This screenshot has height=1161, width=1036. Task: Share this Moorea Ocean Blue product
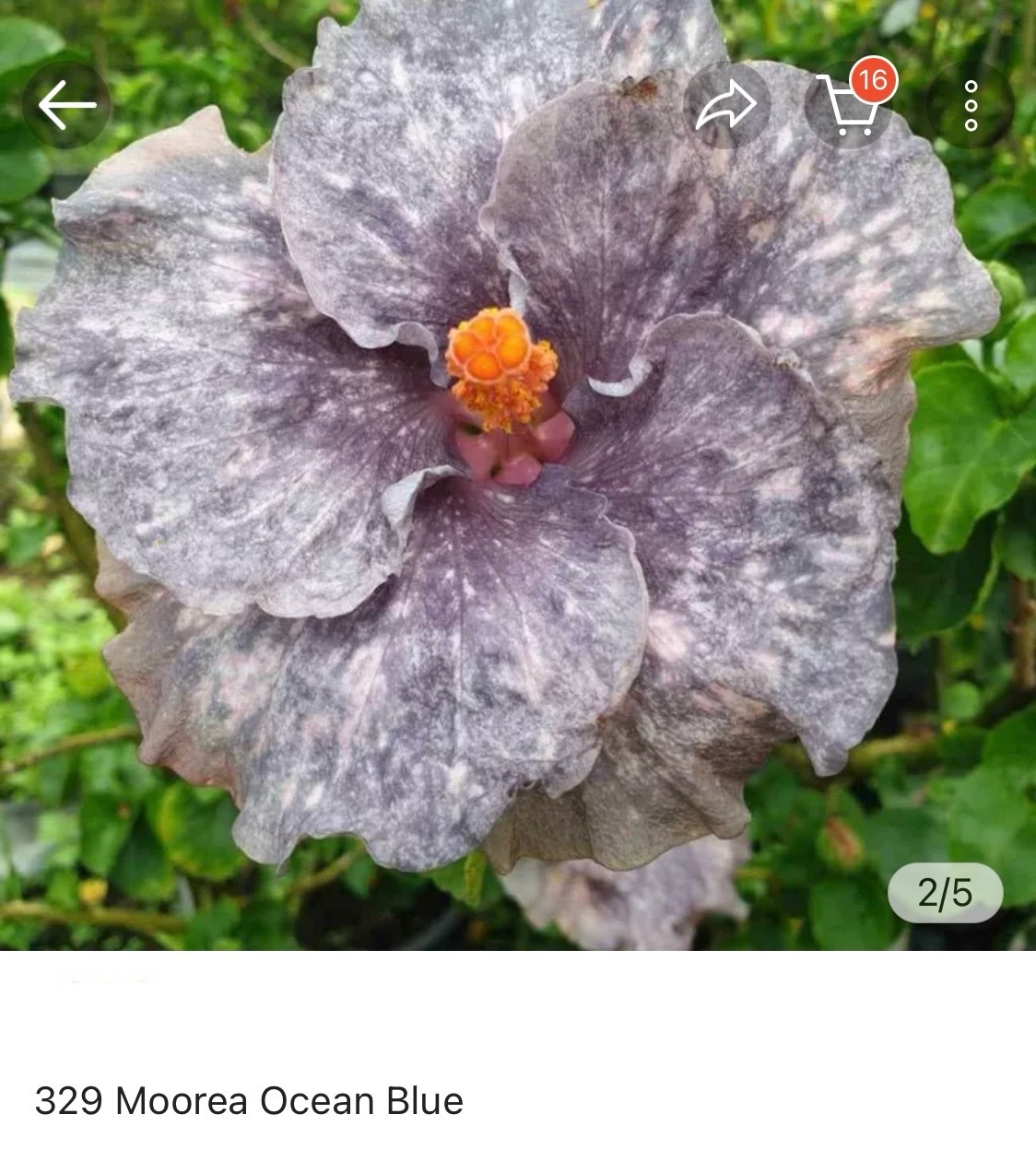click(726, 106)
